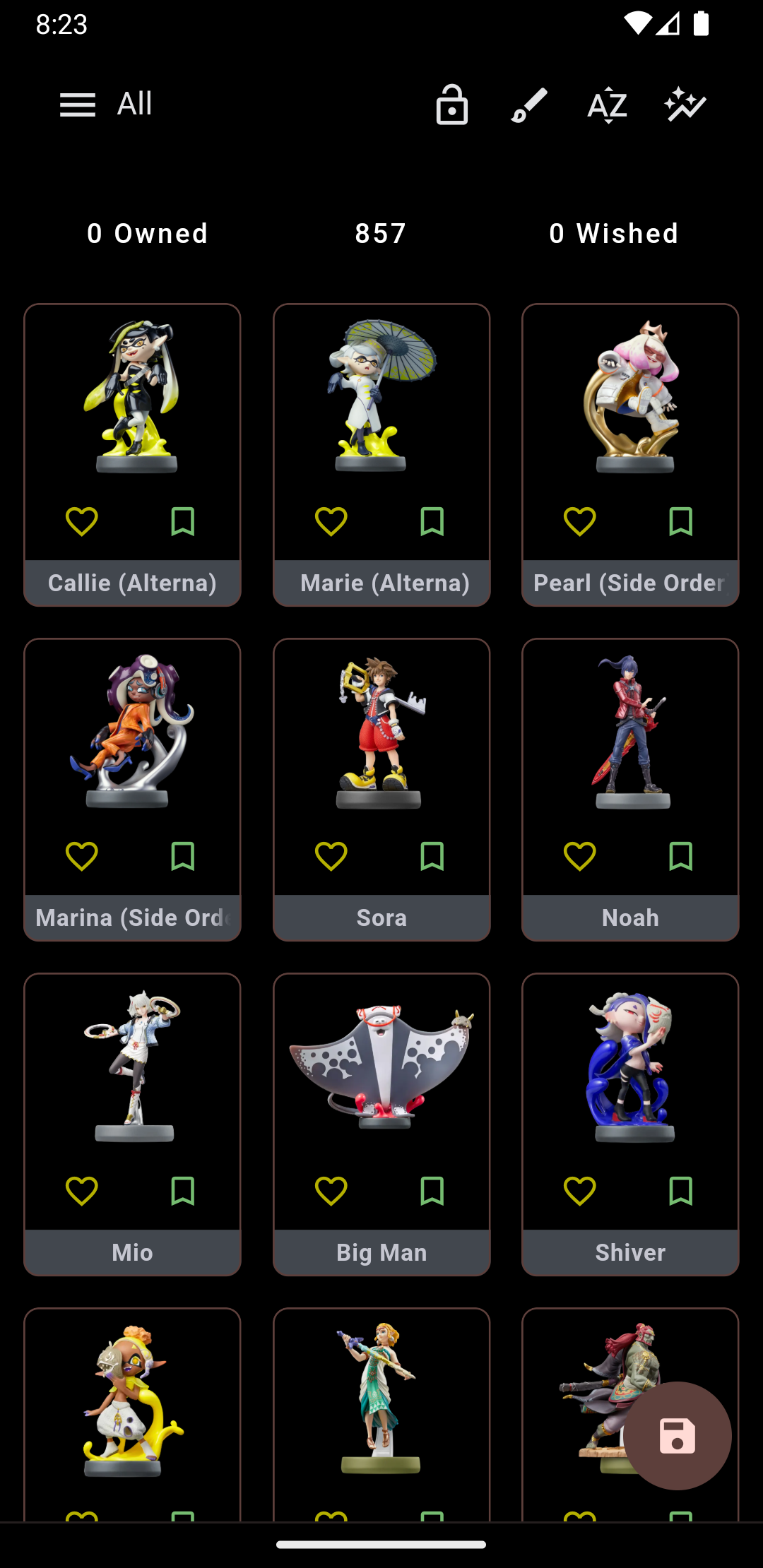Bookmark Marie (Alterna) as wished

point(432,522)
